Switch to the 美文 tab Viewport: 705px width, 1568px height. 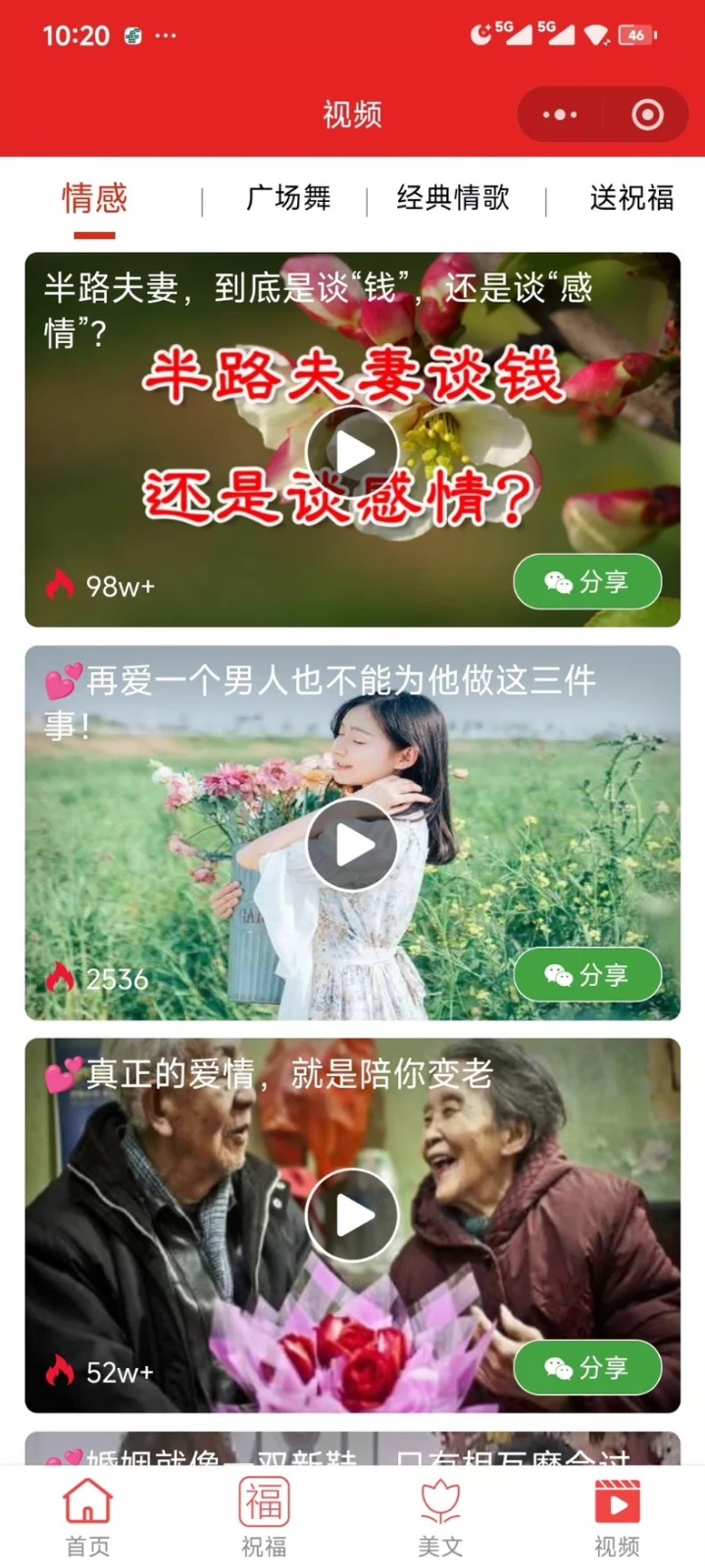click(440, 1517)
